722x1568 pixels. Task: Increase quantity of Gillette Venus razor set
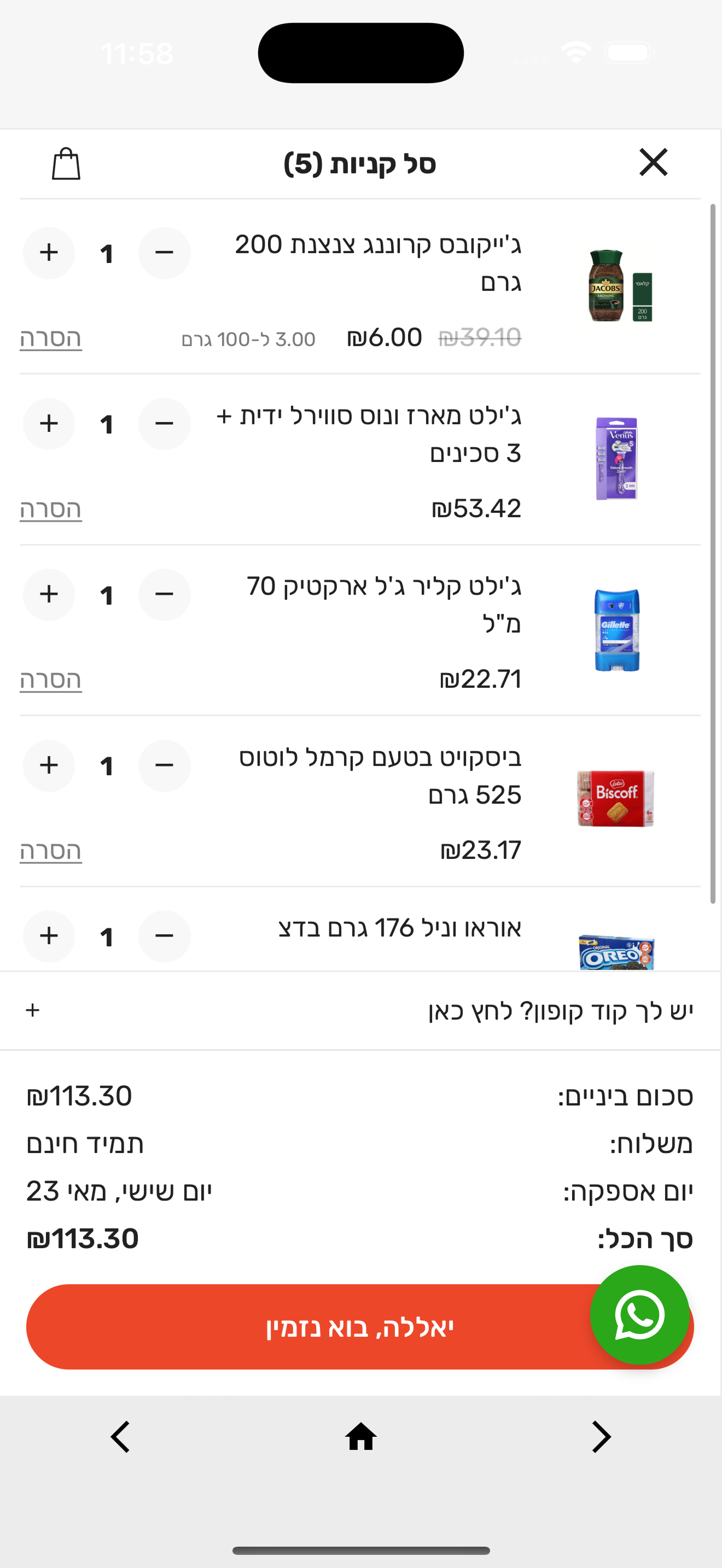pos(49,424)
